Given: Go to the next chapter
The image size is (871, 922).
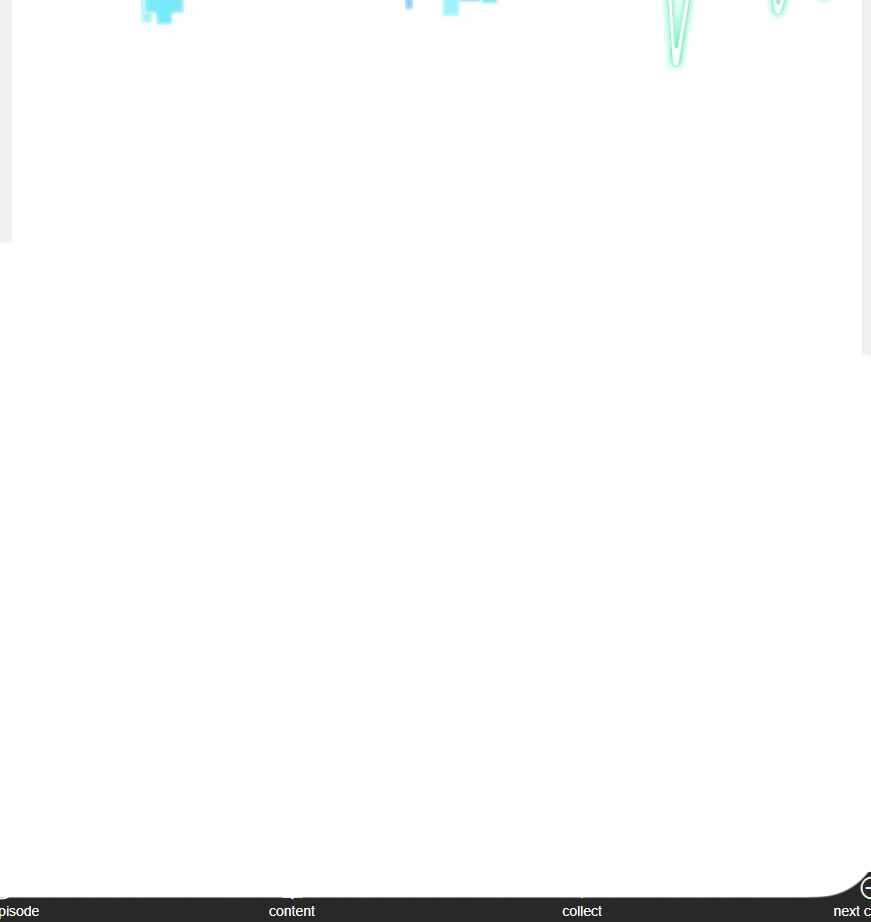Looking at the screenshot, I should click(x=852, y=911).
